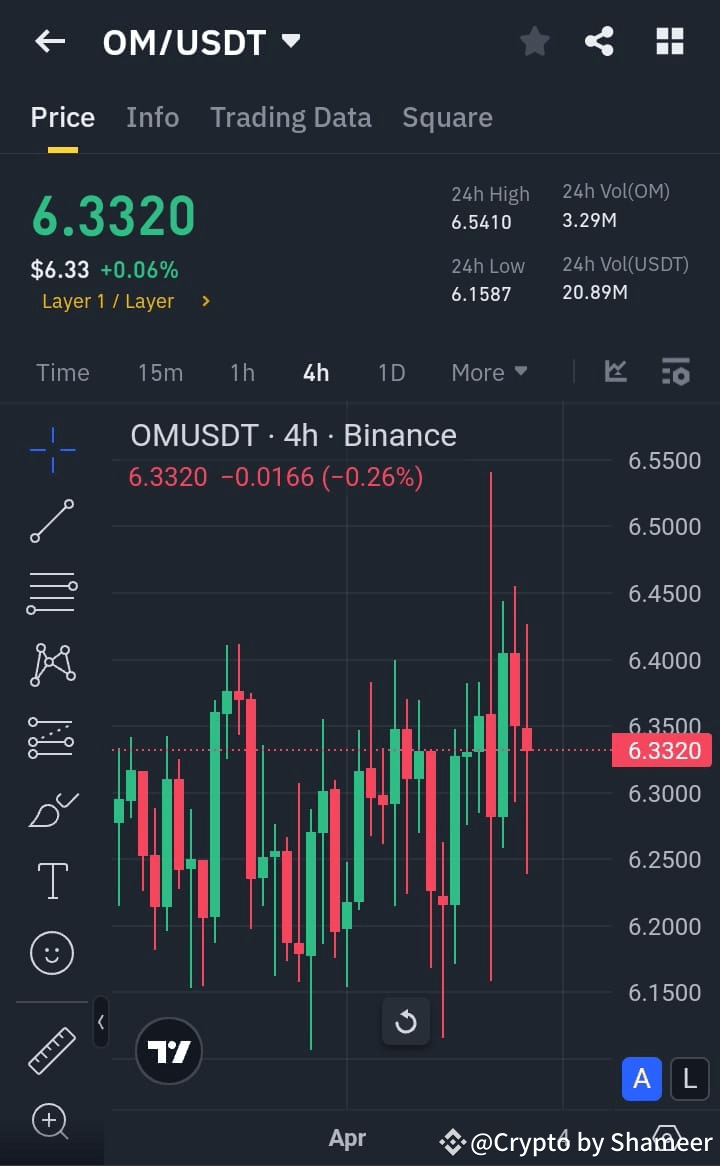Select the XABCD pattern drawing tool
The image size is (720, 1166).
click(51, 664)
